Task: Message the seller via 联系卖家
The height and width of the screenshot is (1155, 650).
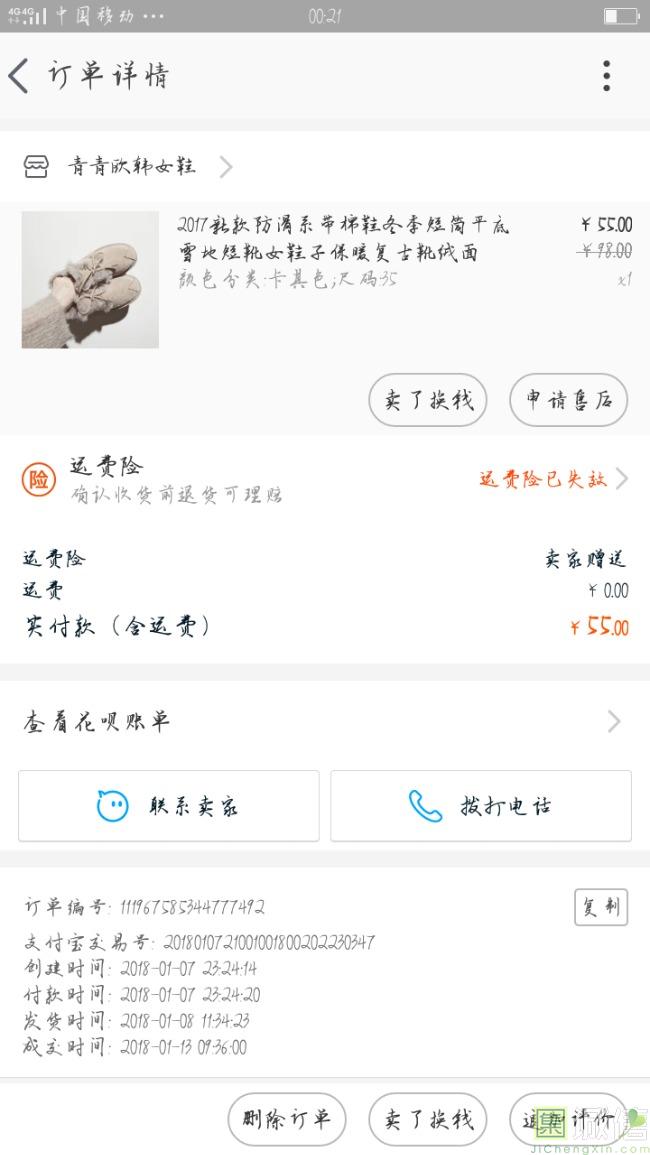Action: tap(169, 806)
